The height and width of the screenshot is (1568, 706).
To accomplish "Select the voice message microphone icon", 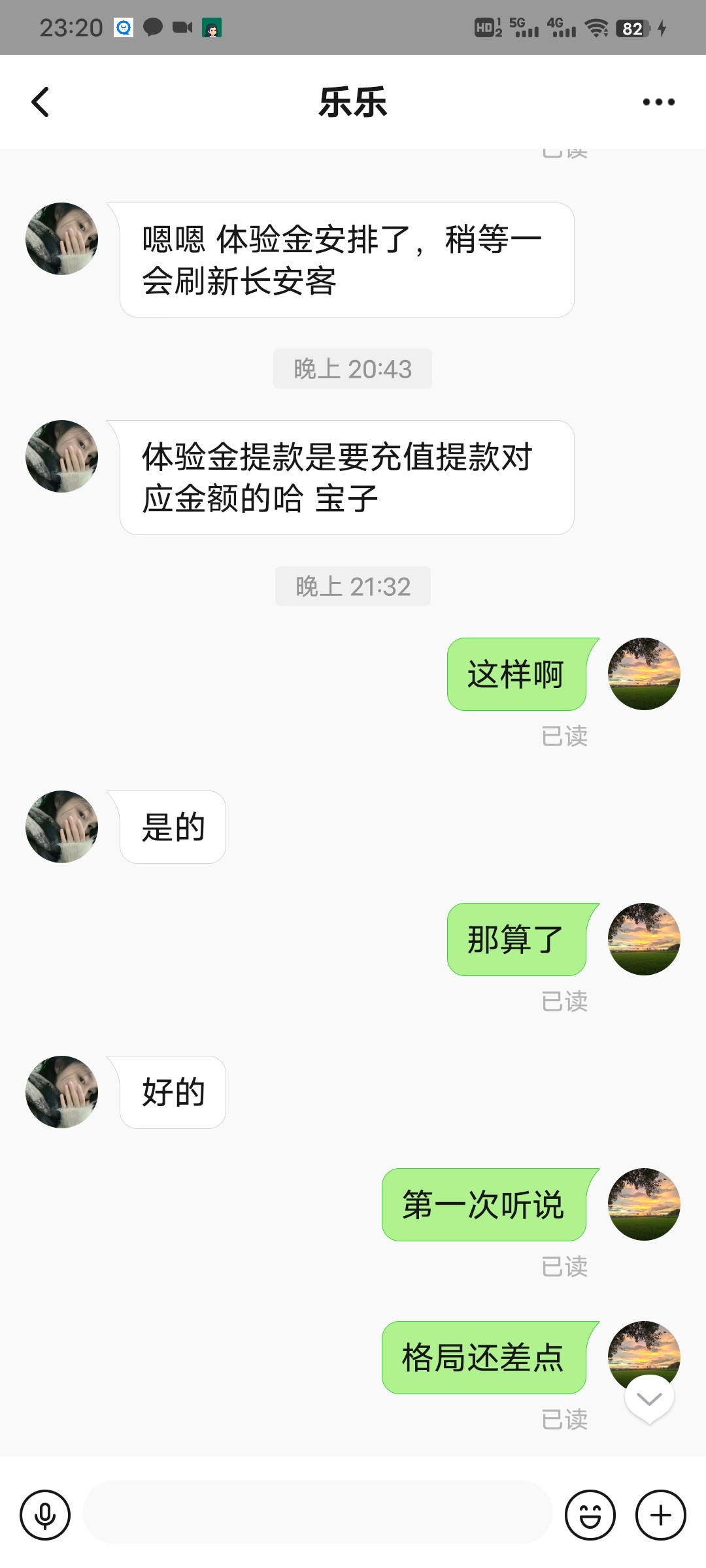I will [x=44, y=1514].
